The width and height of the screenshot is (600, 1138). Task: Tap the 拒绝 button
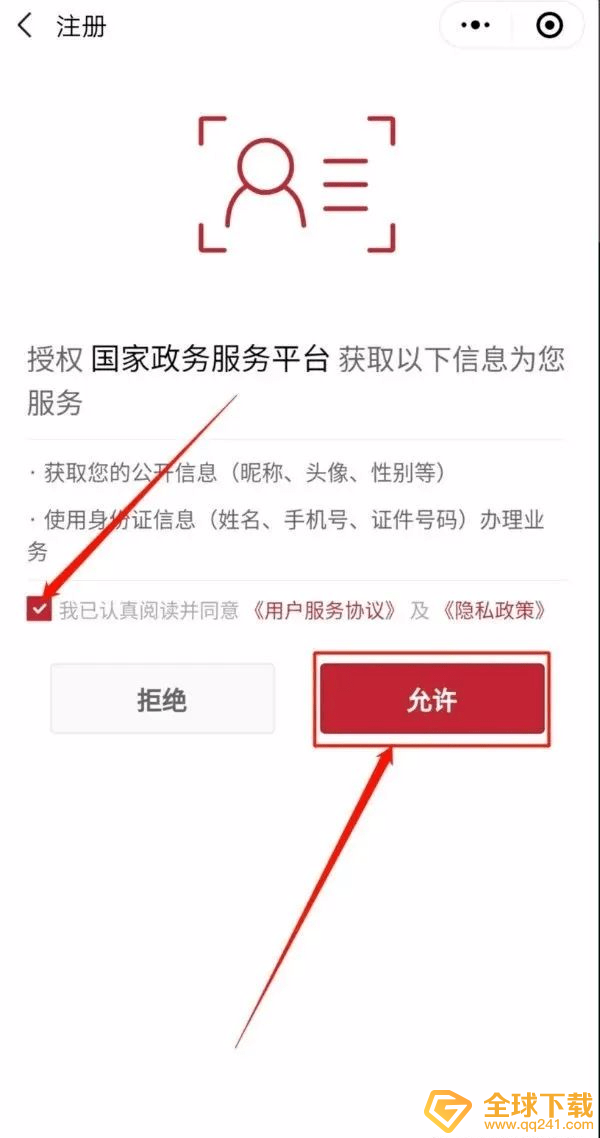pos(163,699)
